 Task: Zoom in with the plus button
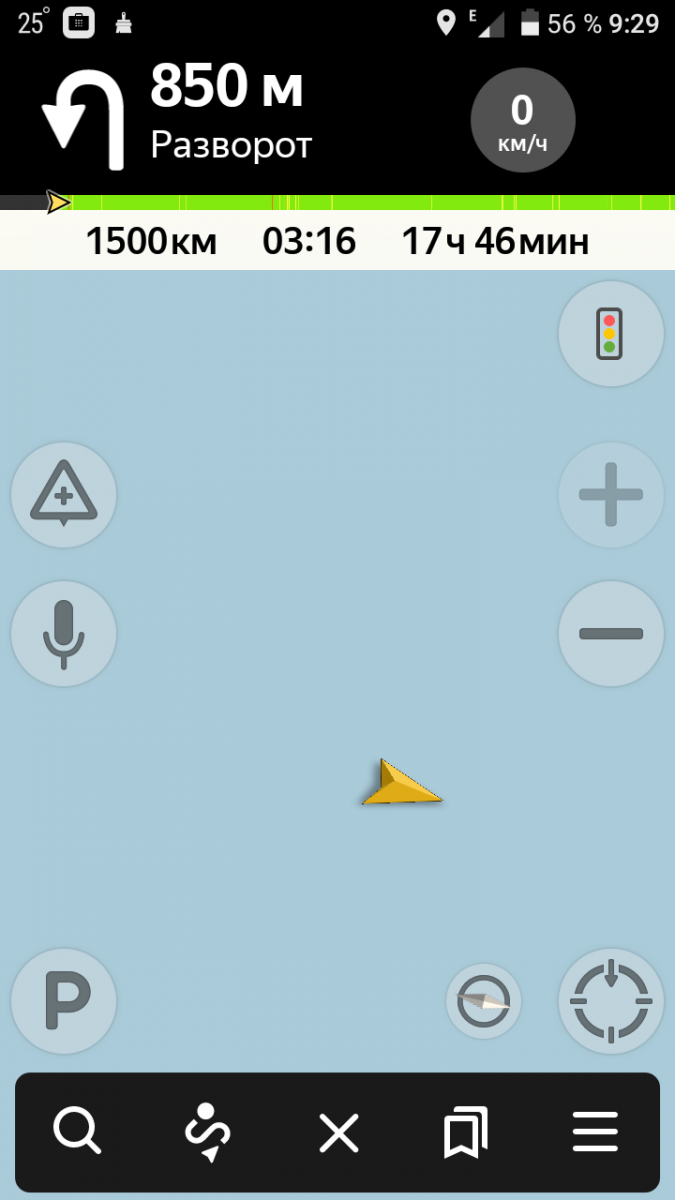[610, 495]
